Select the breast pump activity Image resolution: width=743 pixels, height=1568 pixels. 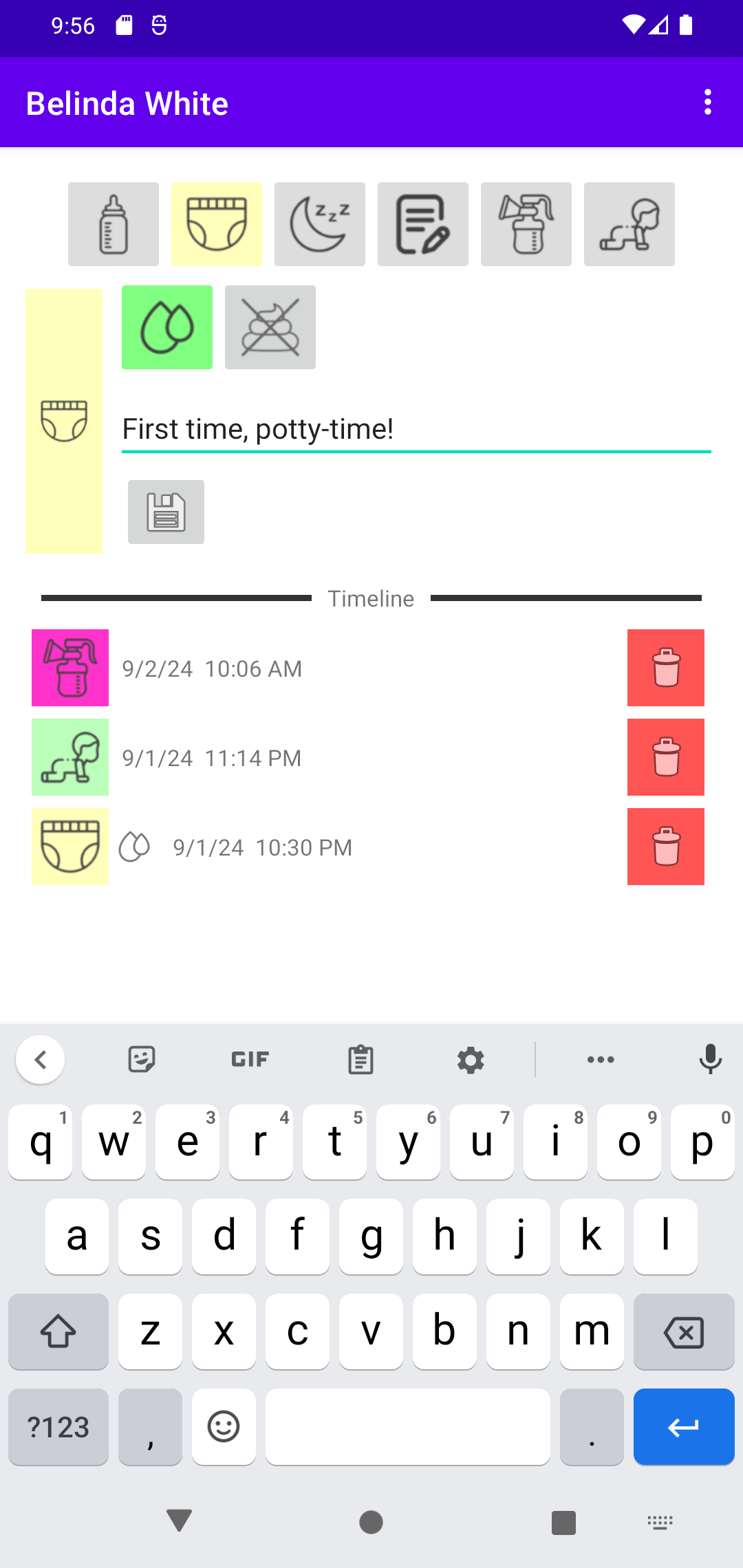tap(526, 224)
